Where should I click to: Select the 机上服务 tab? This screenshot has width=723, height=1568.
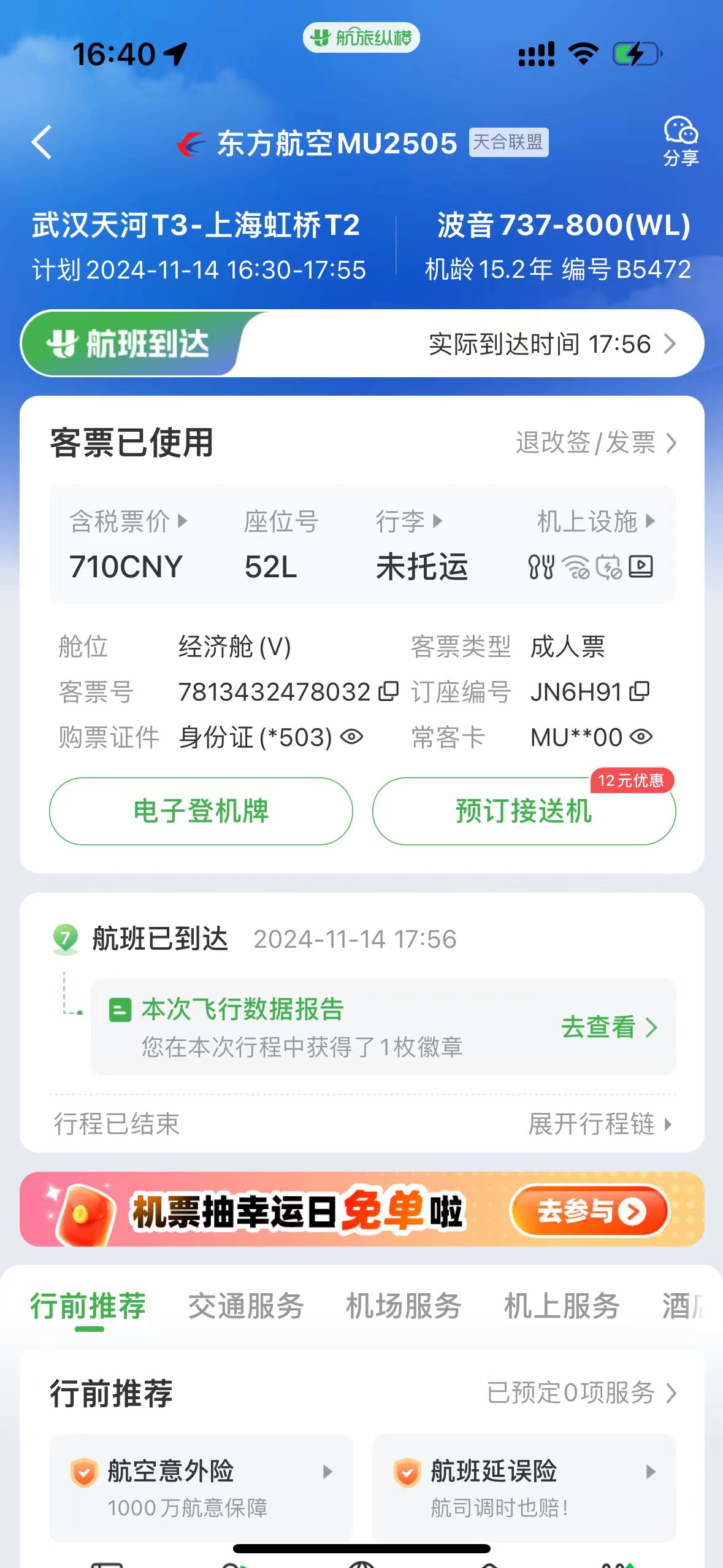coord(562,1306)
